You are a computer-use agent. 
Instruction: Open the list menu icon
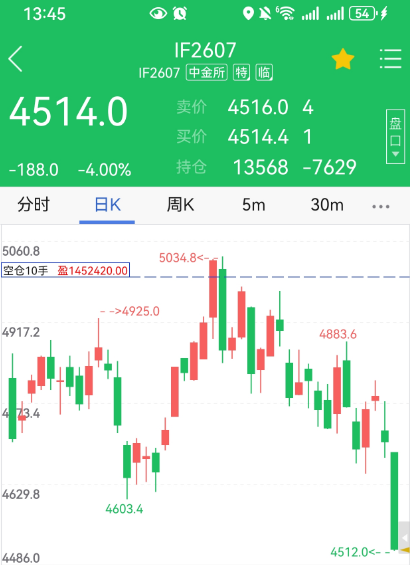[391, 59]
